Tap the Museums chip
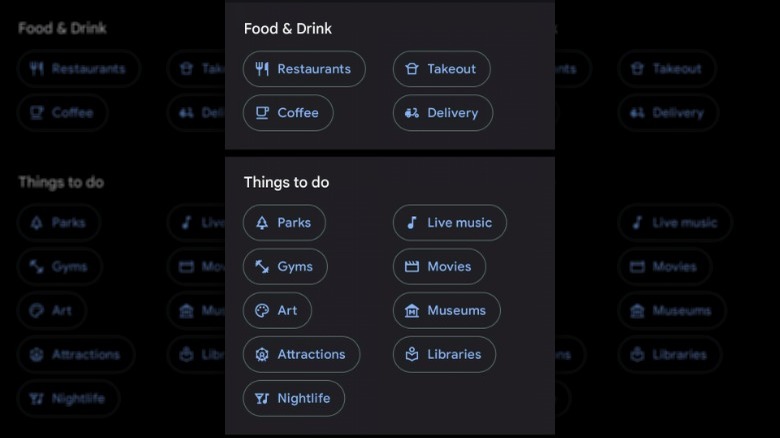 [x=446, y=311]
